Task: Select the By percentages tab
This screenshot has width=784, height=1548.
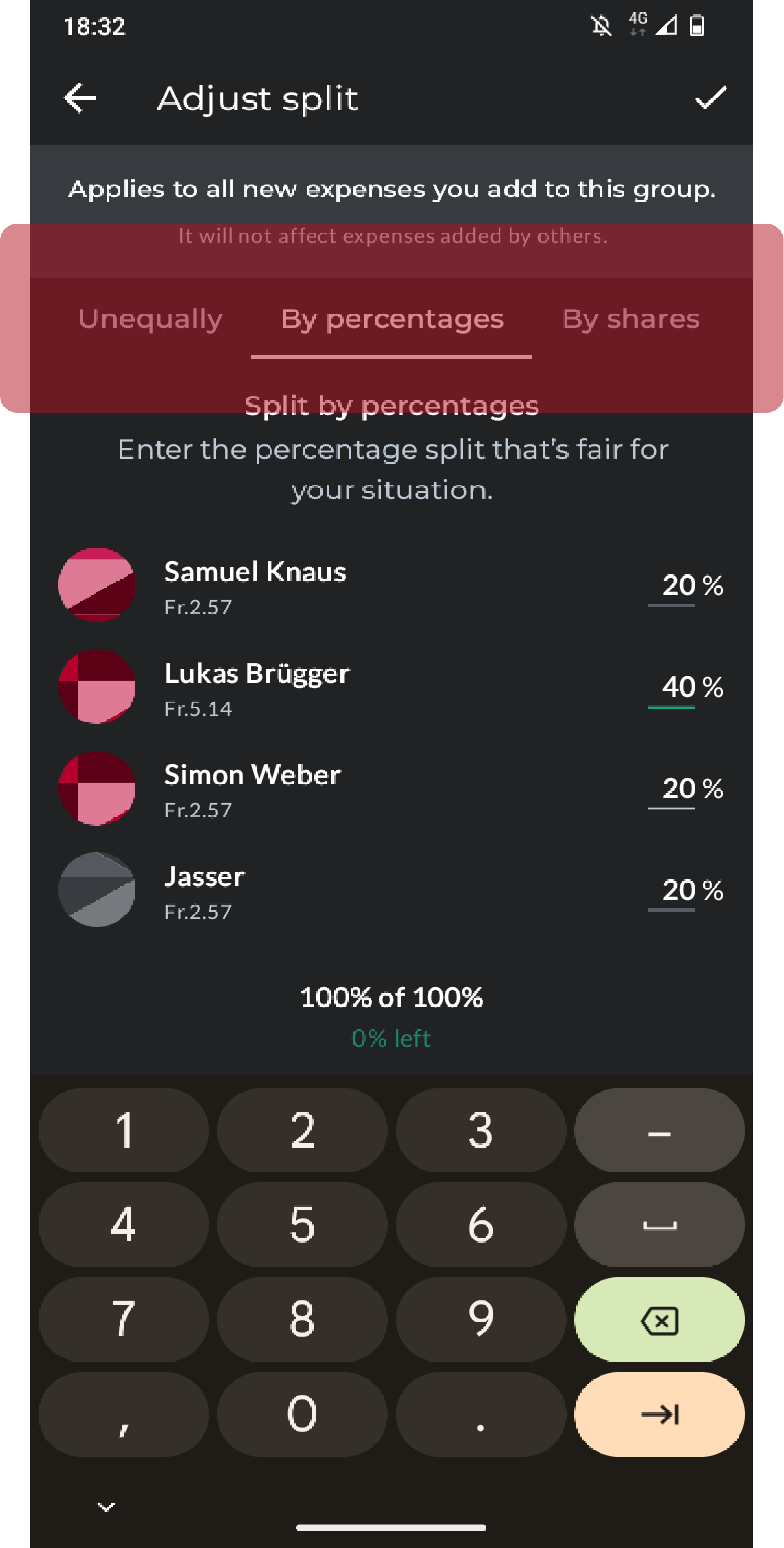Action: tap(392, 319)
